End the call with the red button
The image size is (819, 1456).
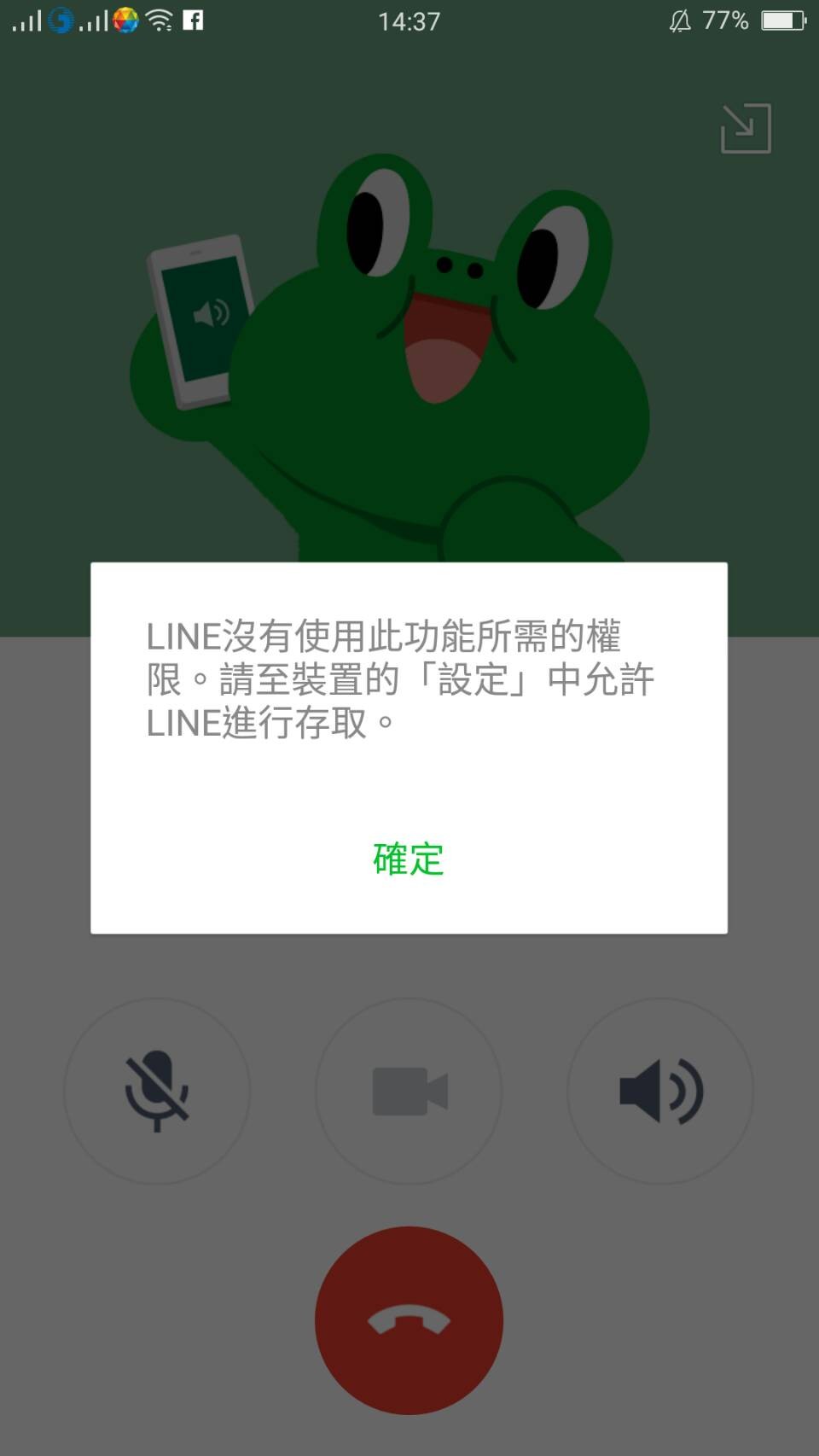pyautogui.click(x=409, y=1319)
